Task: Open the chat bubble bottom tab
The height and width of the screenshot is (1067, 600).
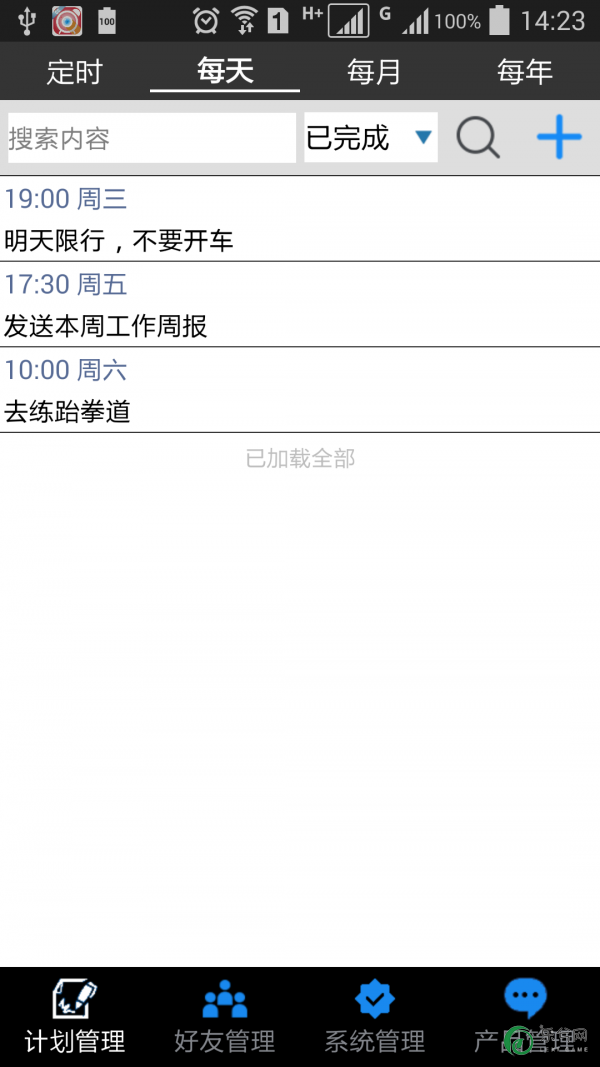Action: tap(525, 1017)
